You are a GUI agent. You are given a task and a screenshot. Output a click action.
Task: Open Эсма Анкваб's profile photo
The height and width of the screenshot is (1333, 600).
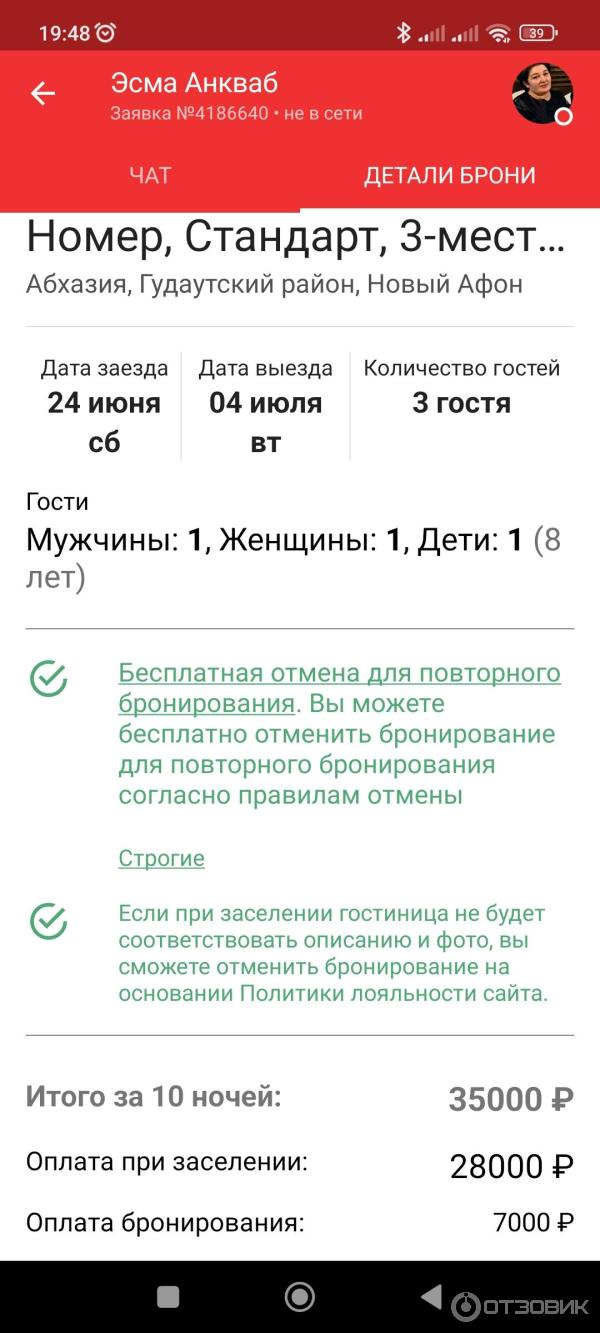[x=542, y=93]
